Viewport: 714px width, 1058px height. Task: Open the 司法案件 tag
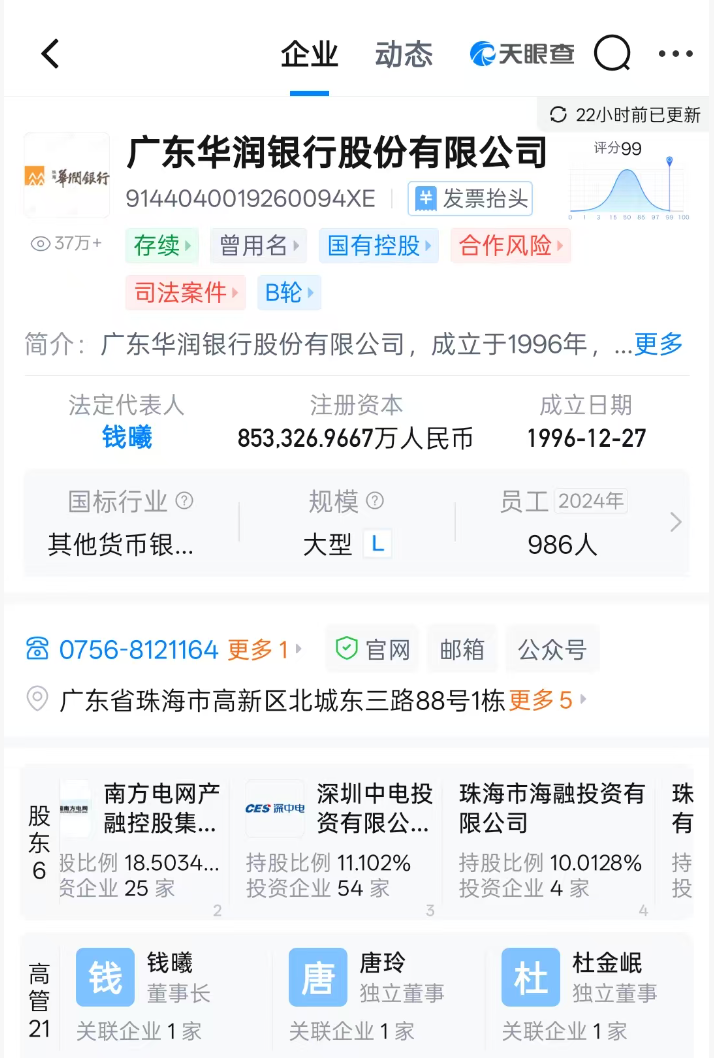185,292
